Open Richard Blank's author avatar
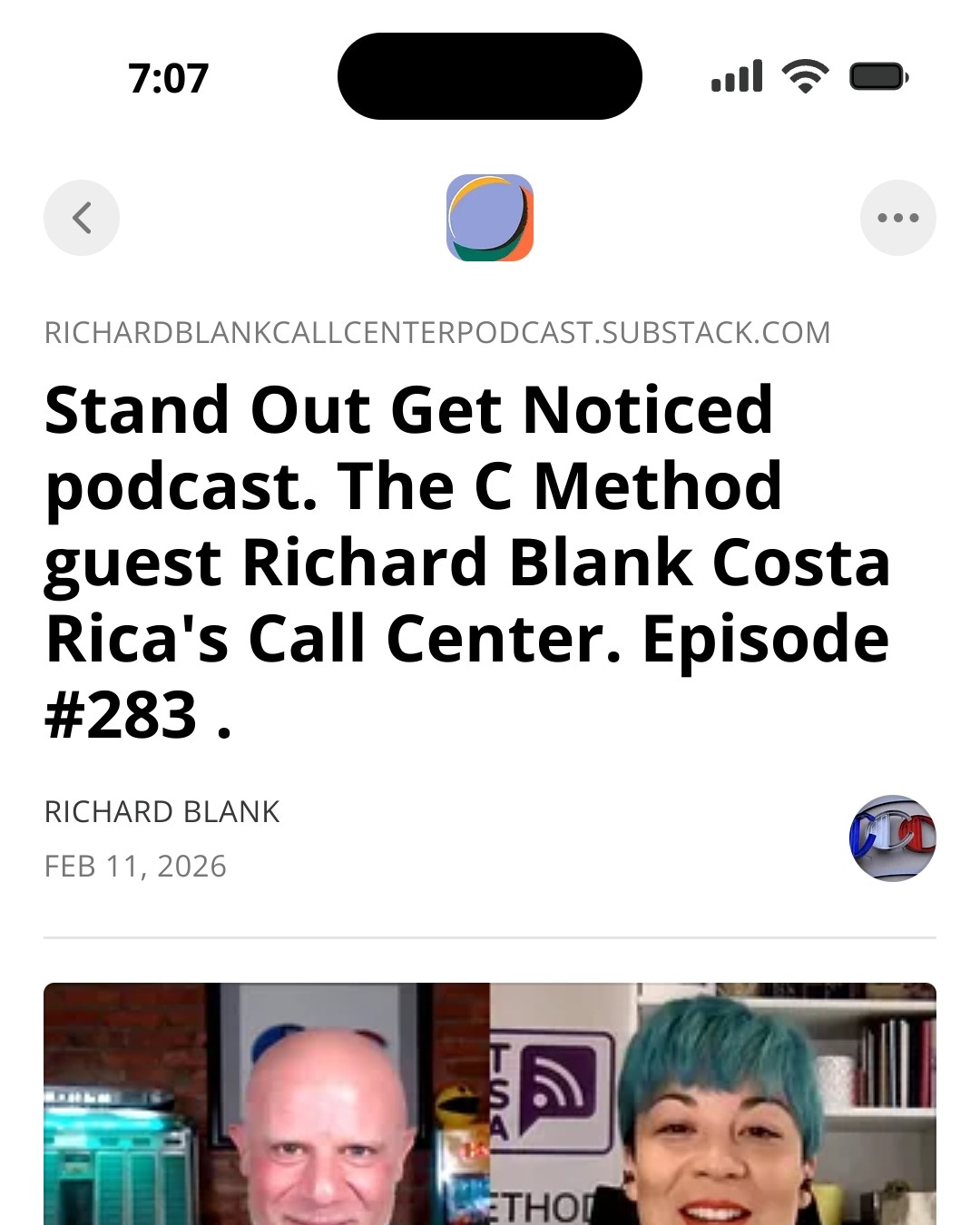 [x=892, y=838]
